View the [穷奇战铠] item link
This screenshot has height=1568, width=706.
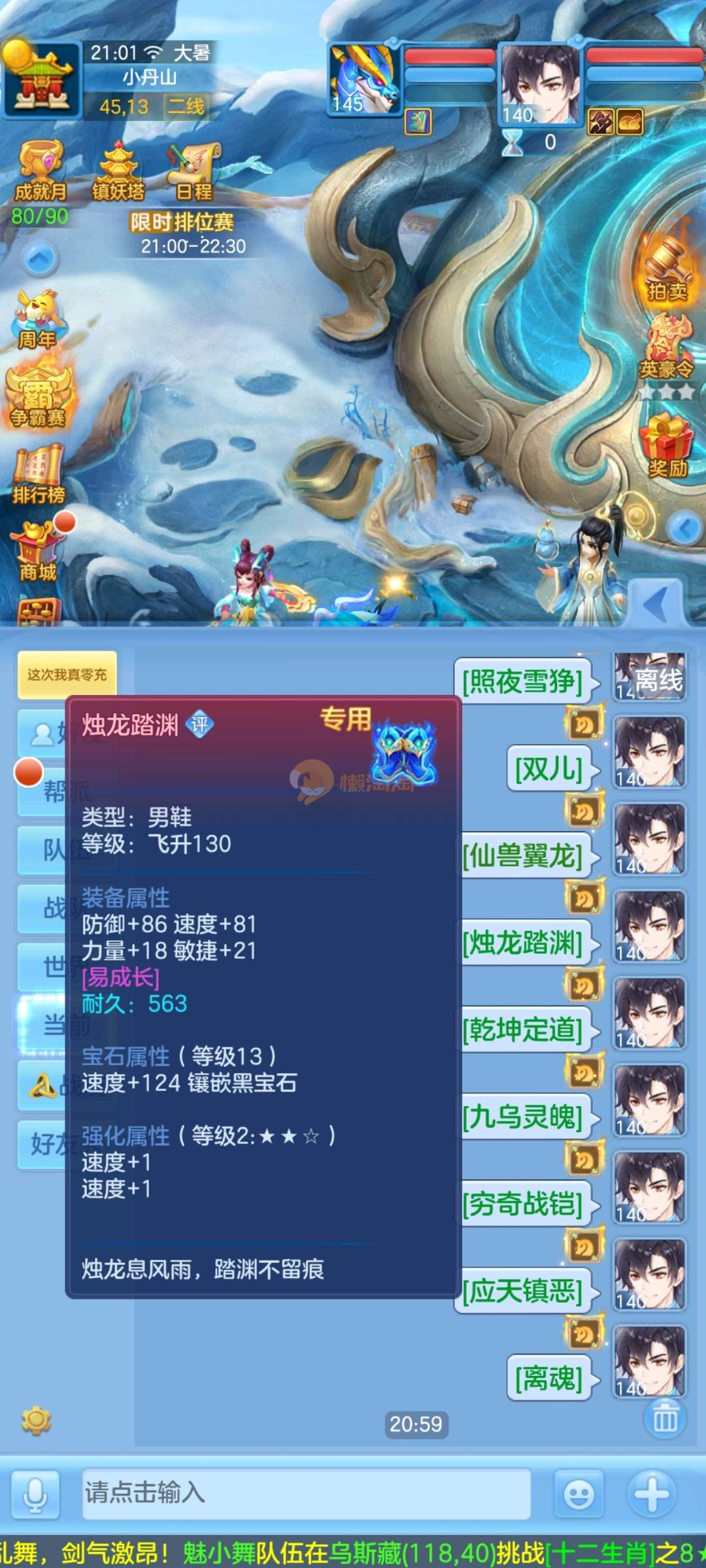click(x=523, y=1203)
